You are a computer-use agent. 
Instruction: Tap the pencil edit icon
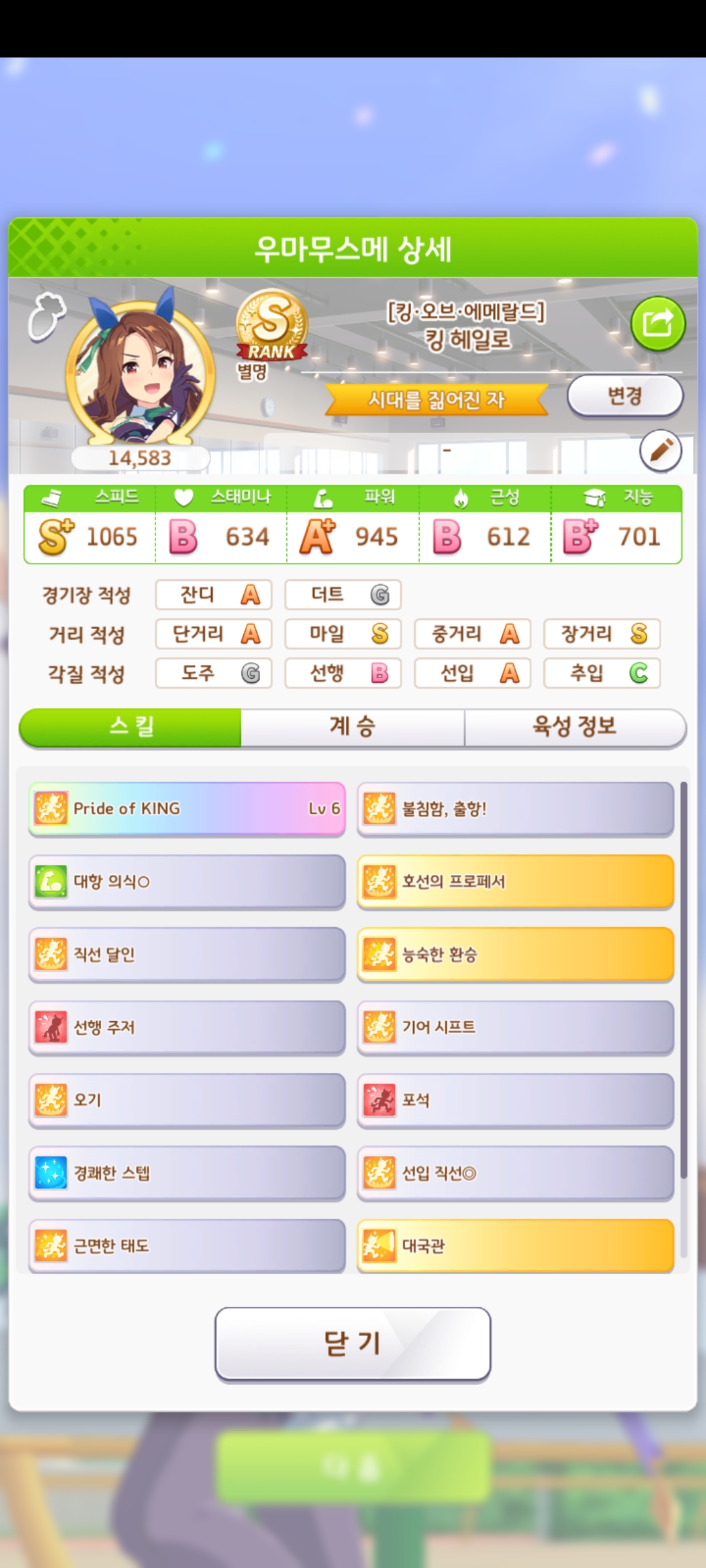[x=660, y=450]
